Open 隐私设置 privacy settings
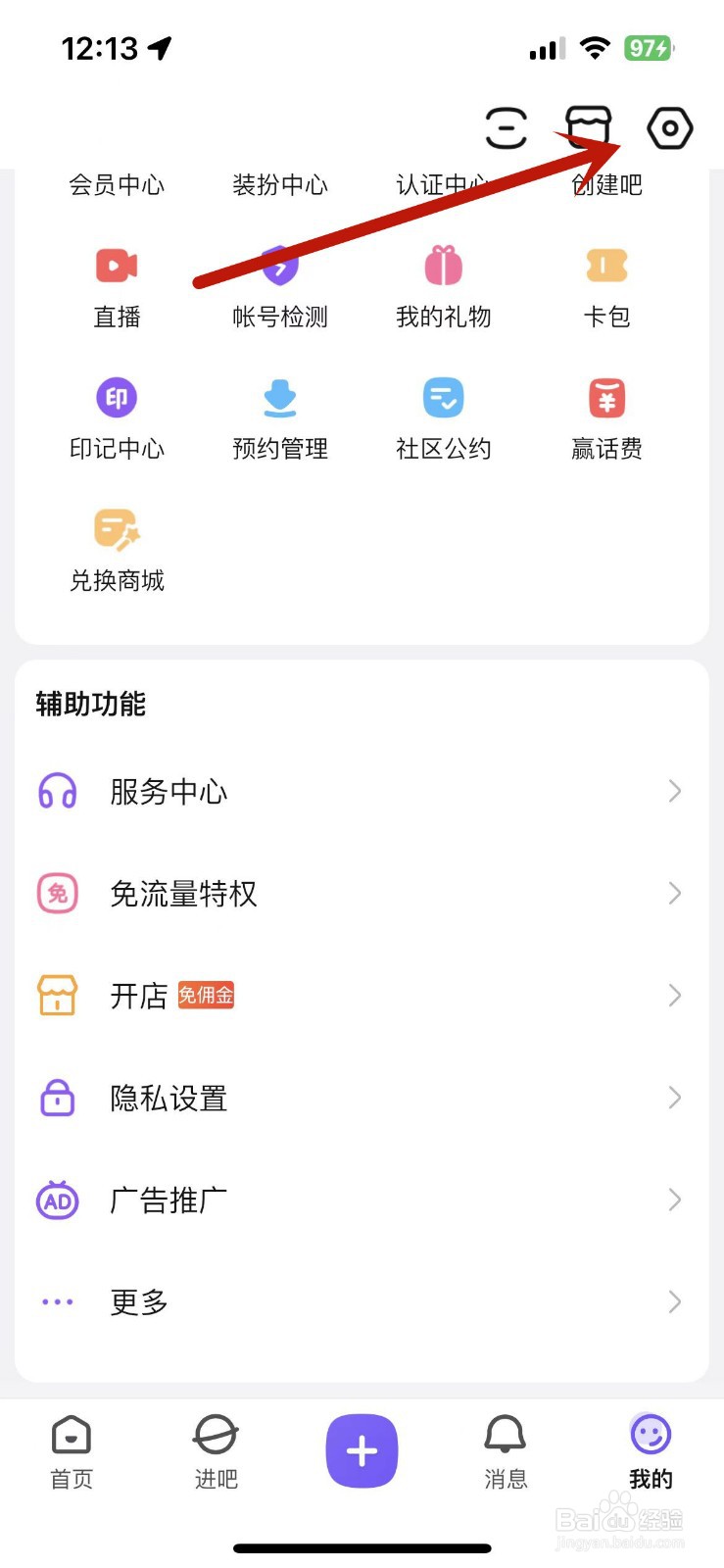This screenshot has height=1568, width=724. click(x=362, y=1099)
